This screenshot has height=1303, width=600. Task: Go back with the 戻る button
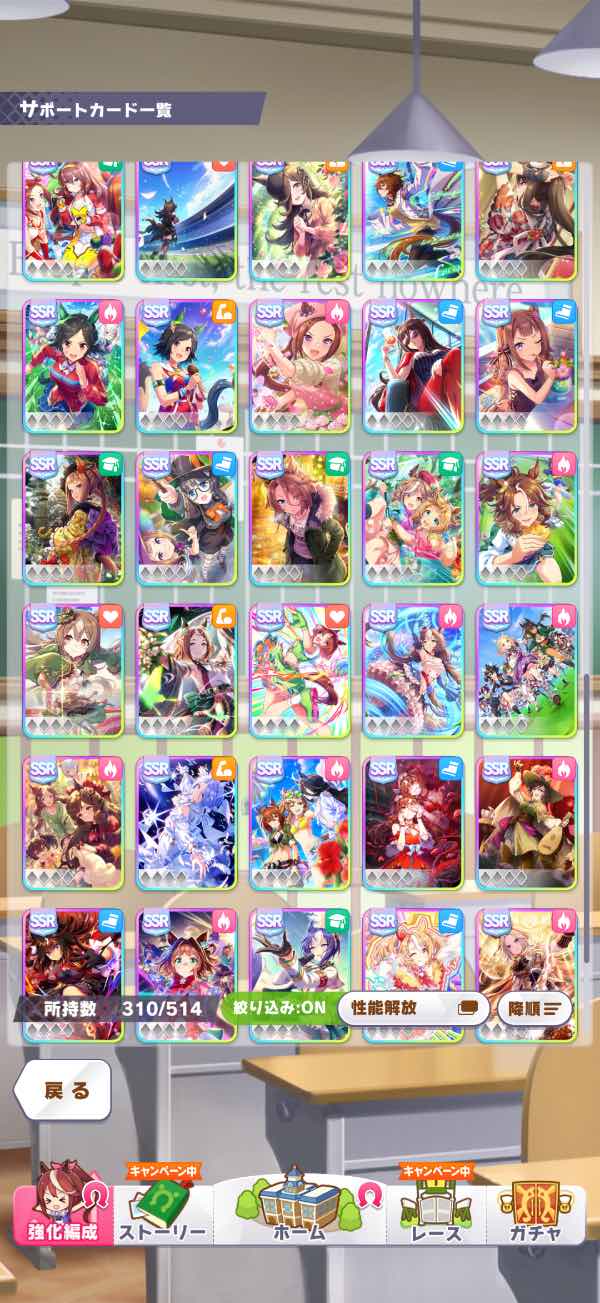[x=66, y=1089]
